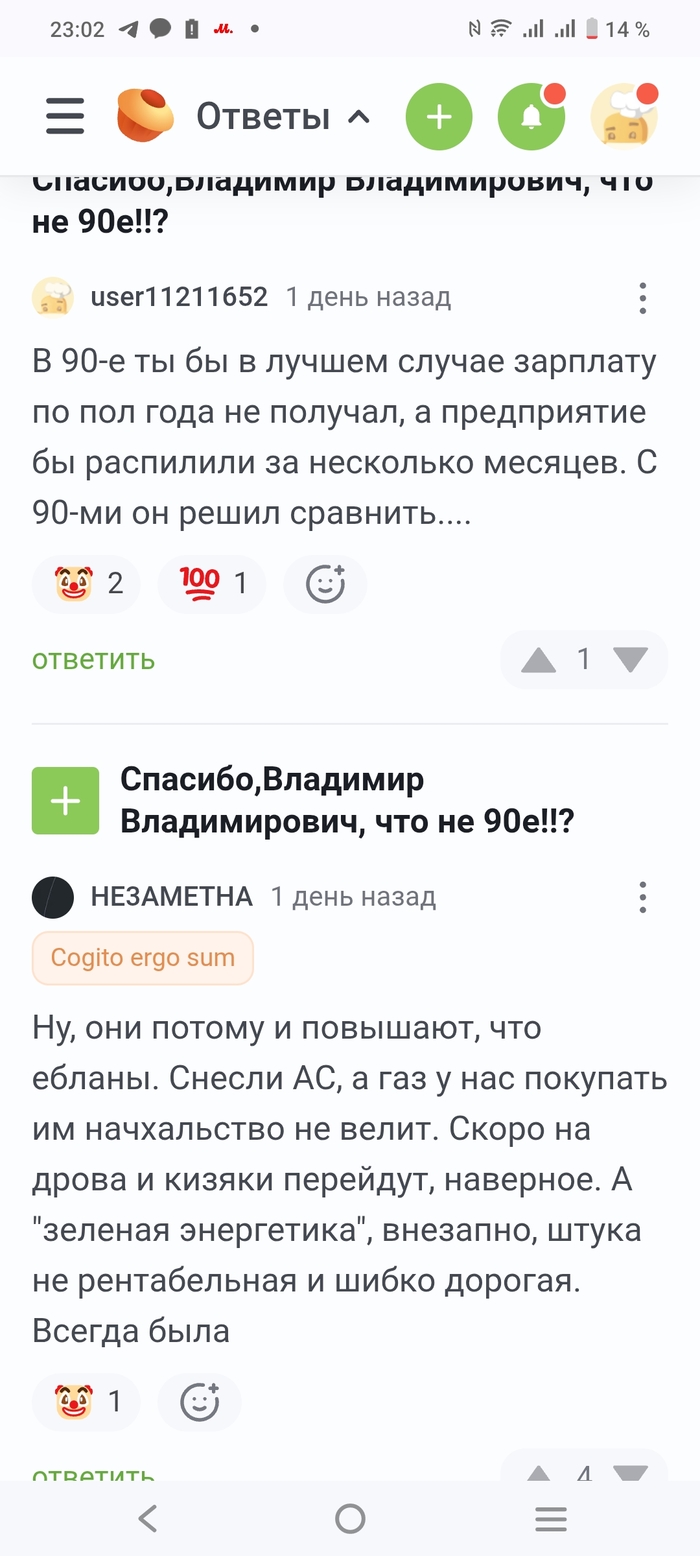Open overflow menu on НЕЗАМЕТНА's answer
This screenshot has height=1556, width=700.
click(x=642, y=897)
